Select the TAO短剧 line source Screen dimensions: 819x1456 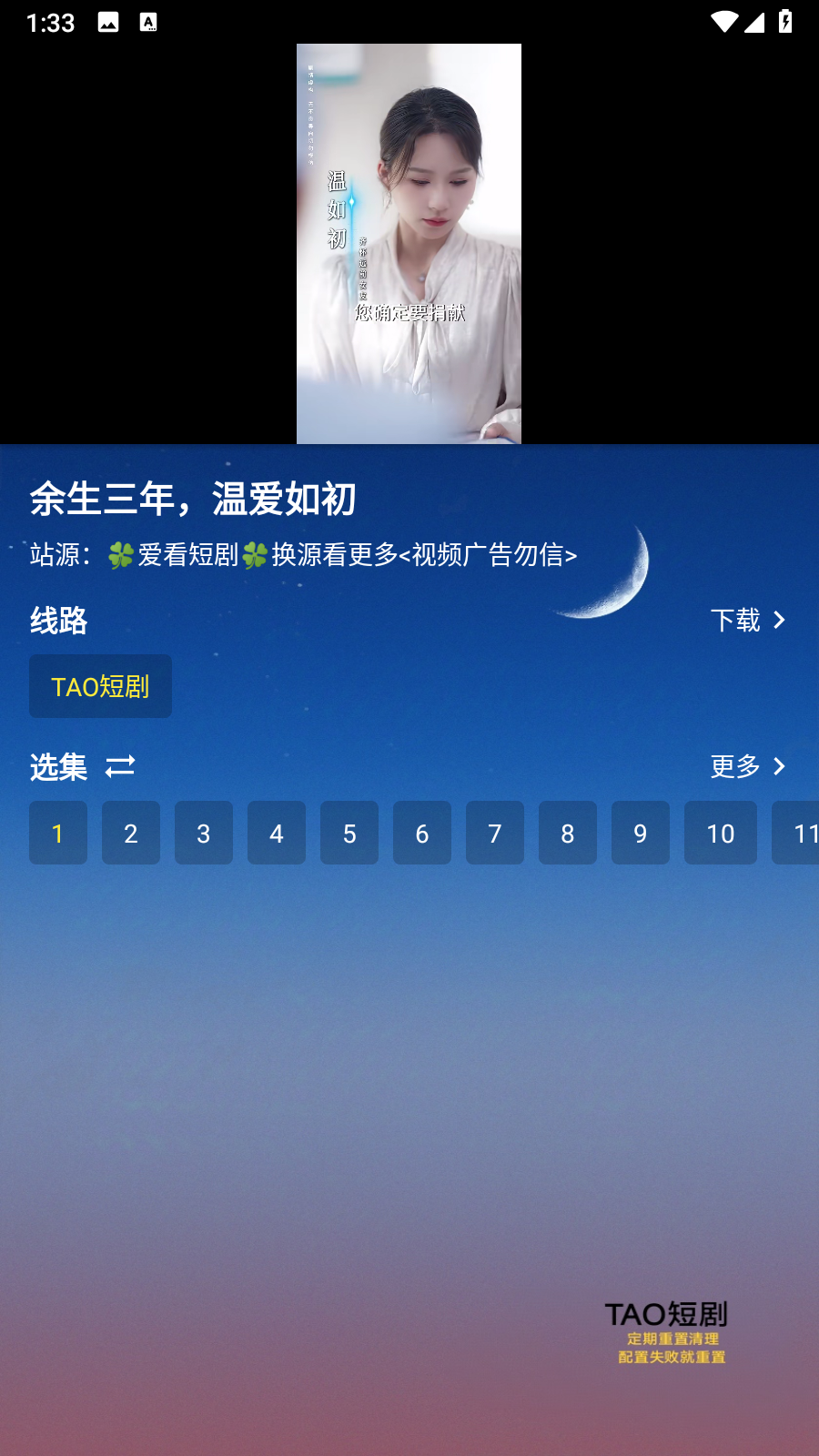click(100, 686)
